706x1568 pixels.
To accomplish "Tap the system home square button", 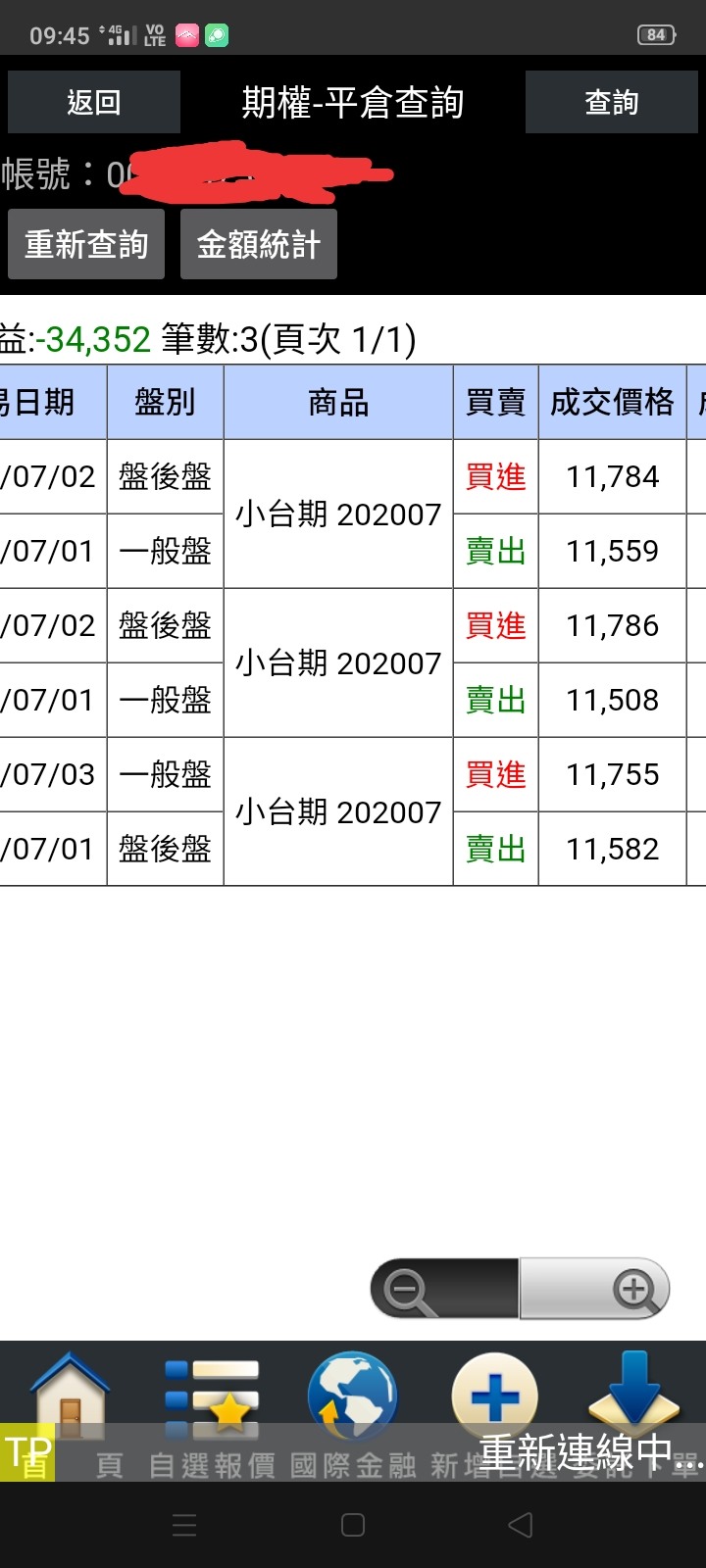I will tap(353, 1525).
